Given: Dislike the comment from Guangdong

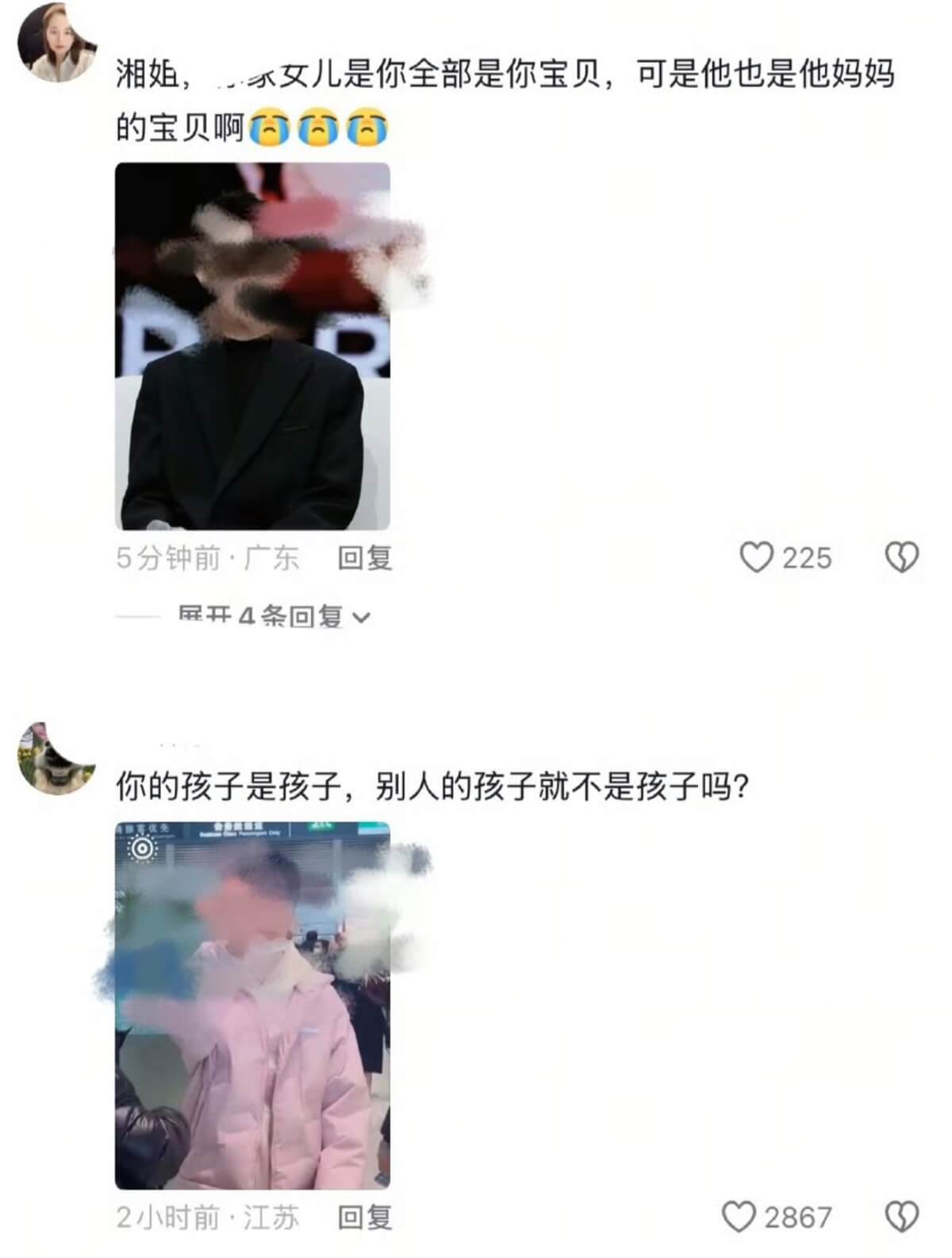Looking at the screenshot, I should 902,558.
